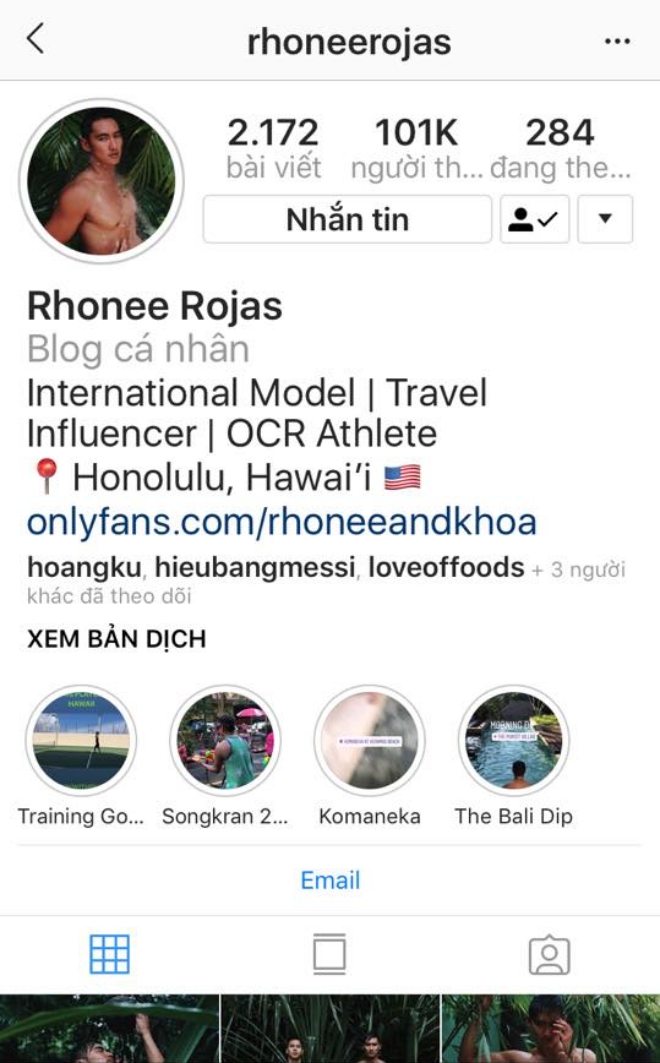
Task: Switch to the grid view tab
Action: 110,955
